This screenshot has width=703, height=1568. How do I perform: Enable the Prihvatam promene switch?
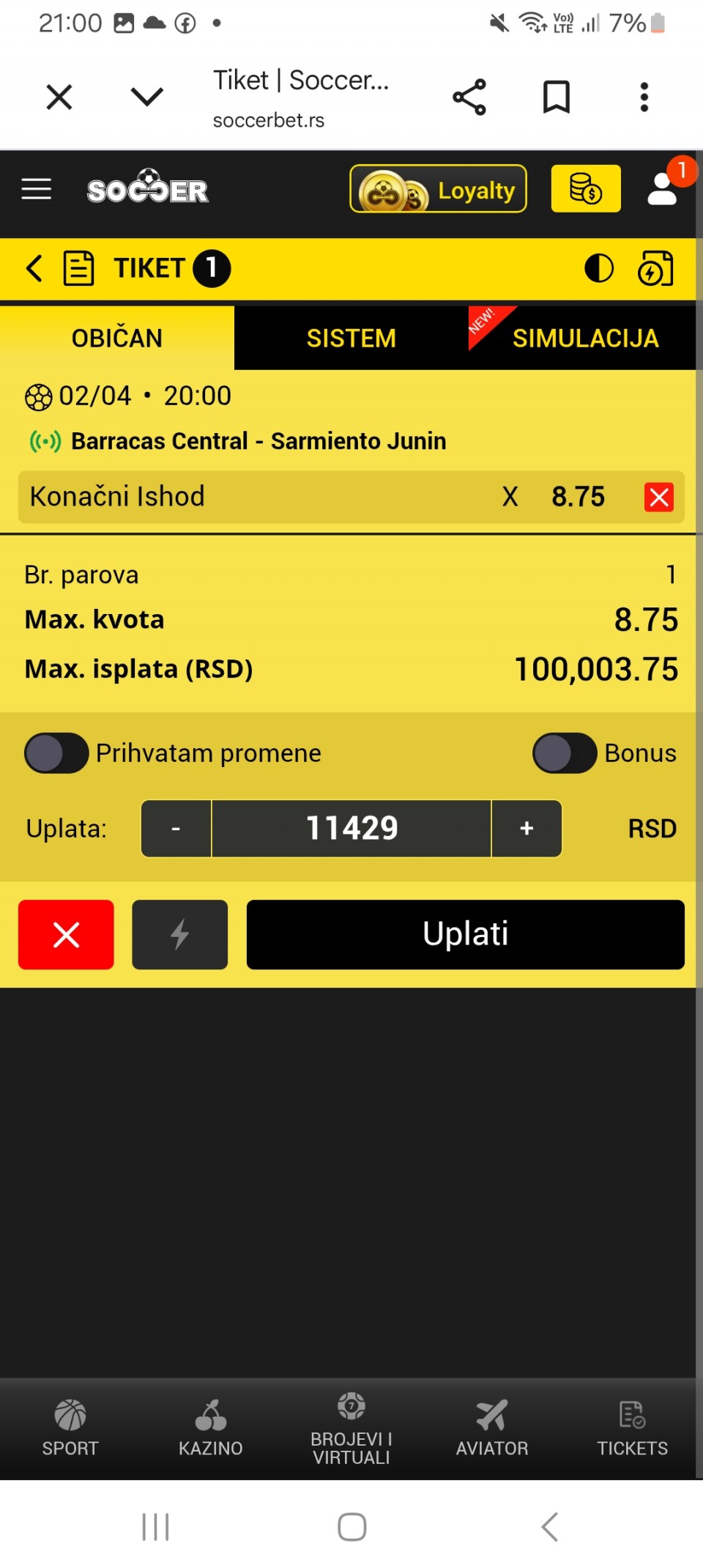[x=56, y=753]
